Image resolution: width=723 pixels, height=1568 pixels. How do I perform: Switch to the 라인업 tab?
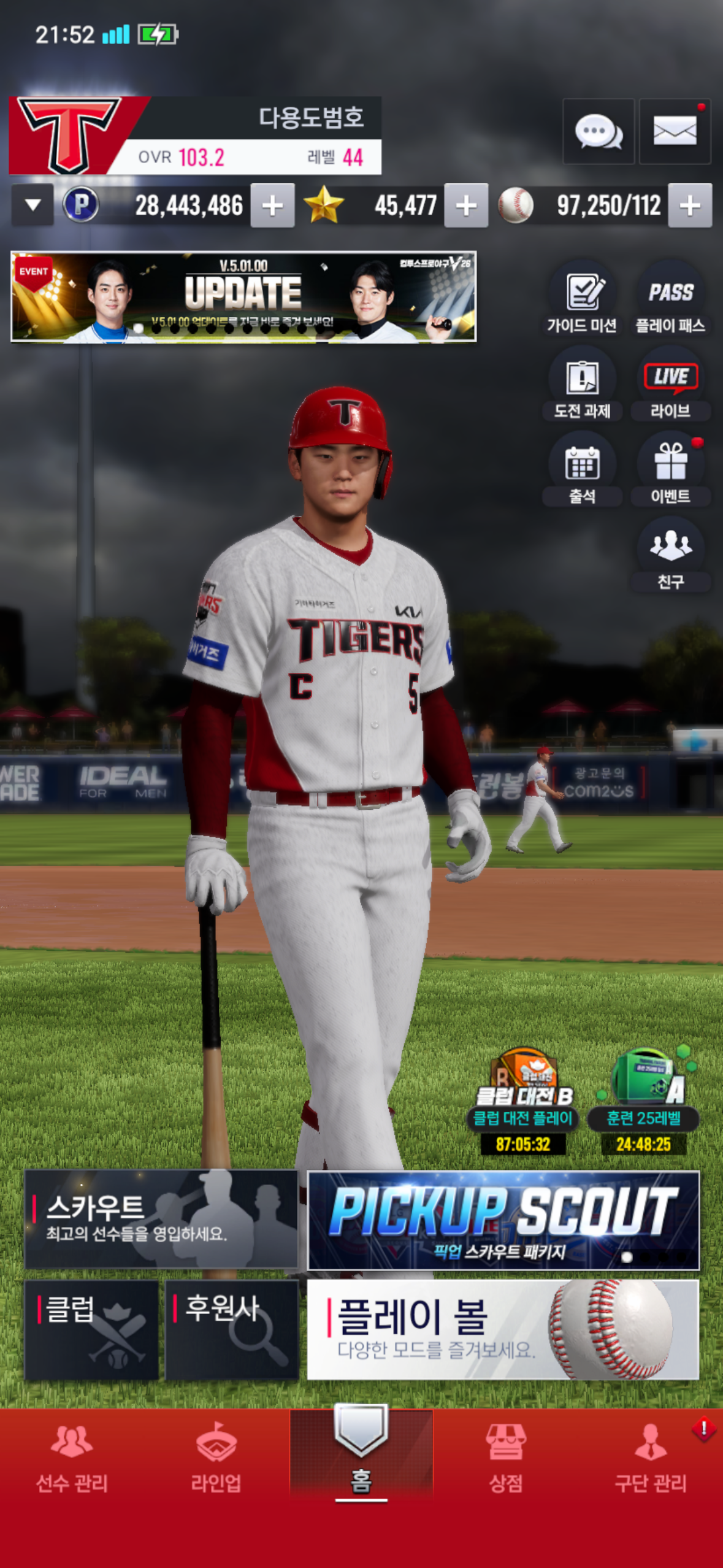coord(216,1459)
